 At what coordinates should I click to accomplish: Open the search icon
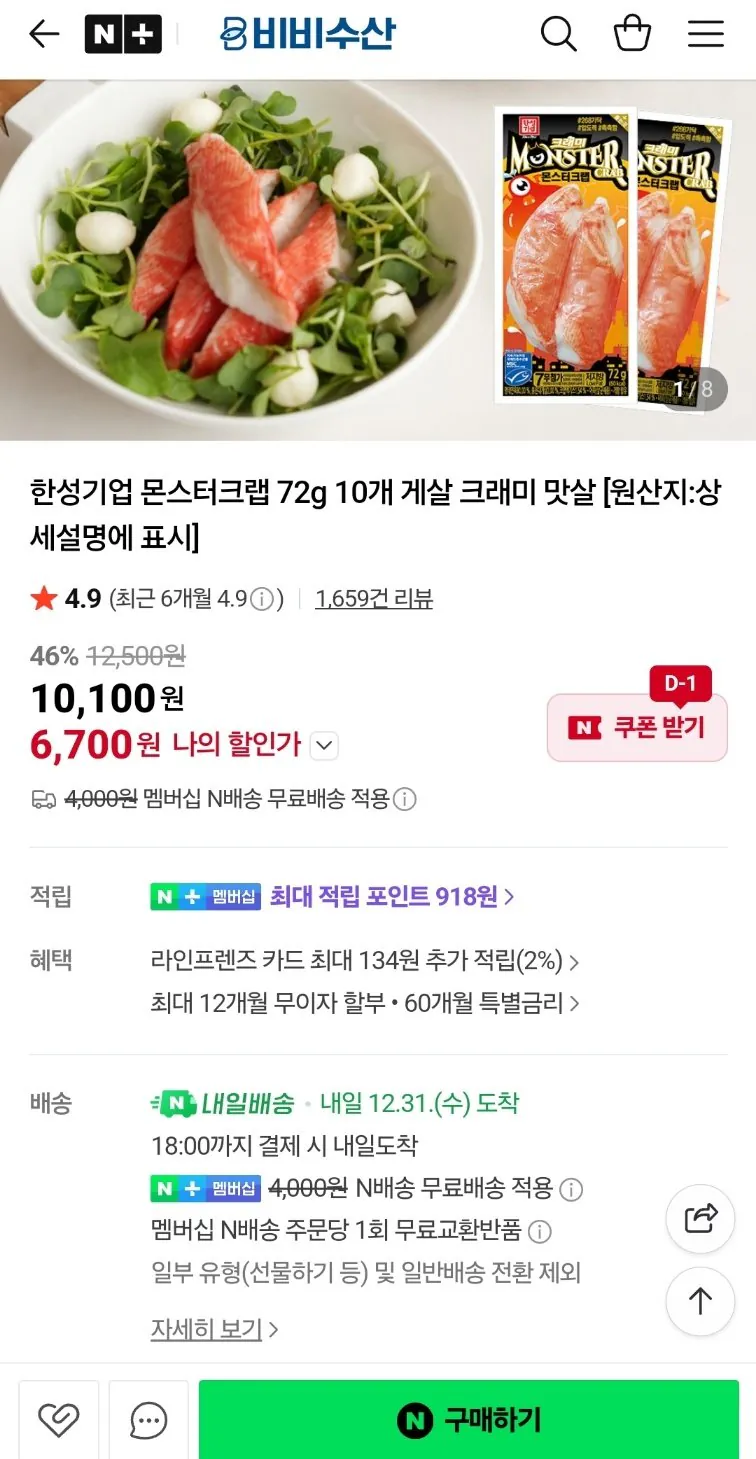click(559, 33)
